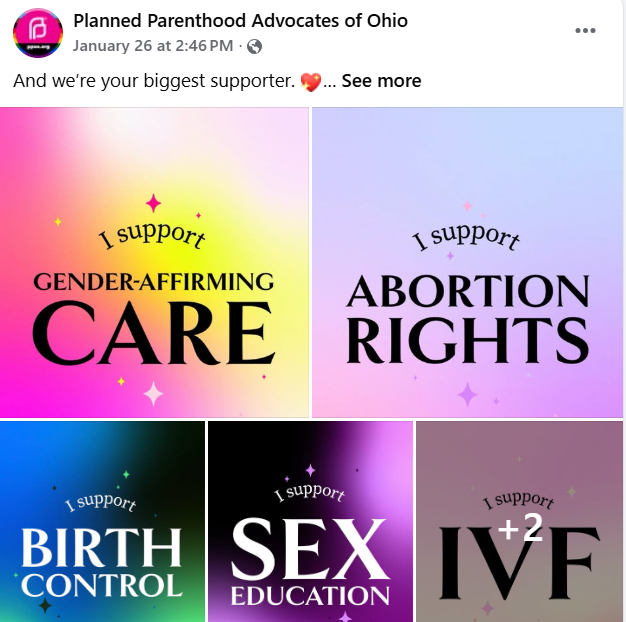Open the Abortion Rights image
This screenshot has width=626, height=622.
pos(467,262)
